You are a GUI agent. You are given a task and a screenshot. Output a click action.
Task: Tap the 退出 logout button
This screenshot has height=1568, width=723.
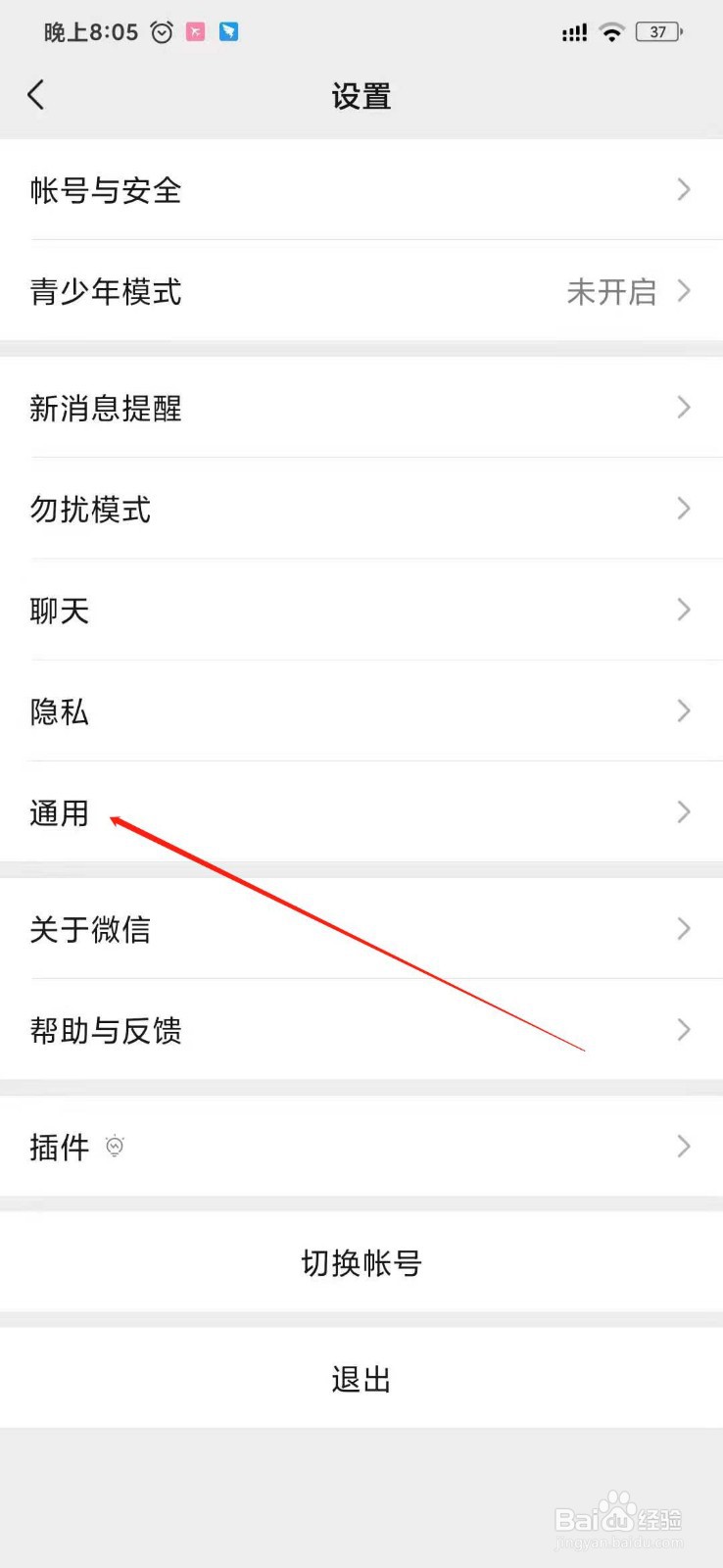(361, 1378)
